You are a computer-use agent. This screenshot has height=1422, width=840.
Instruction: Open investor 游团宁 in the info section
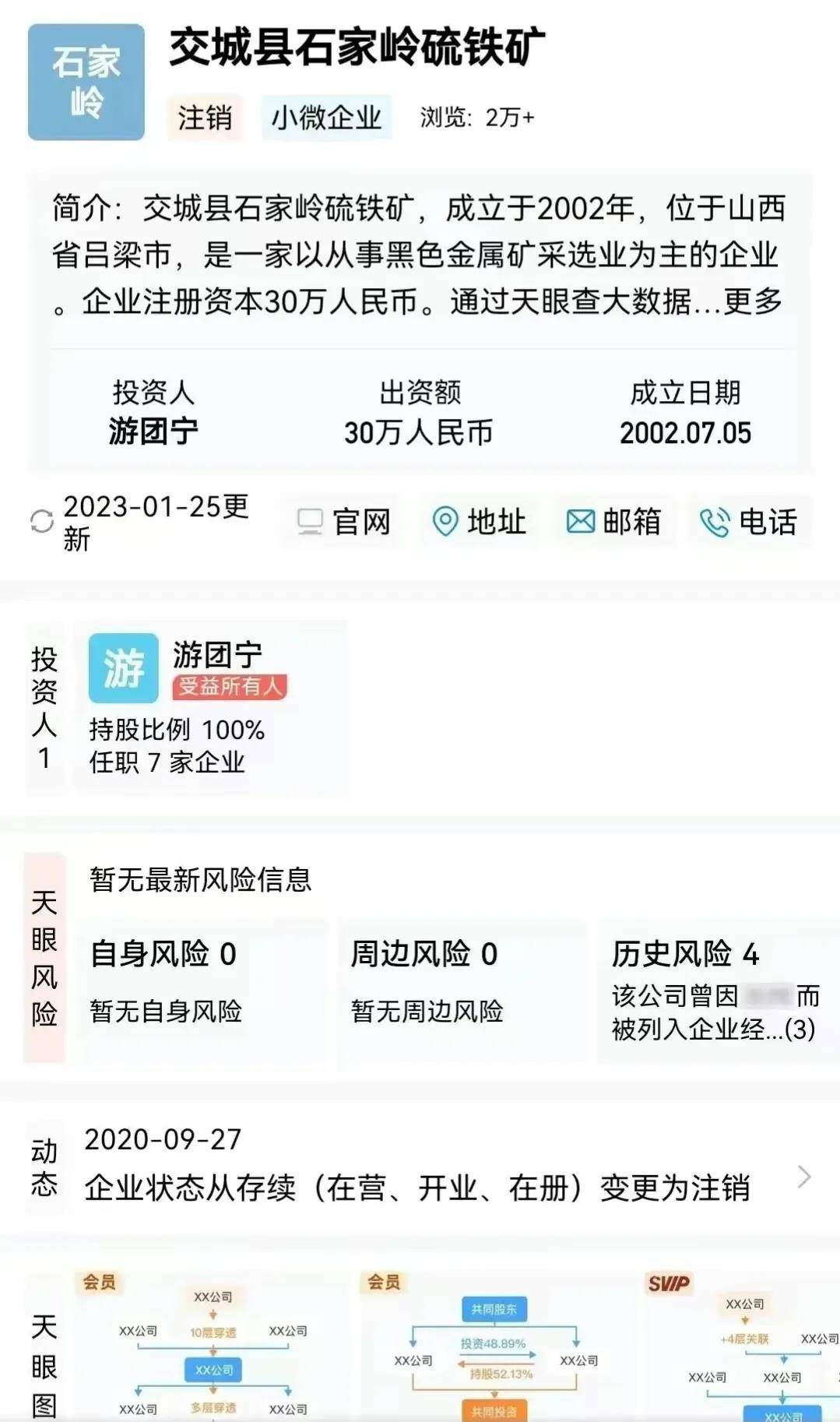153,431
